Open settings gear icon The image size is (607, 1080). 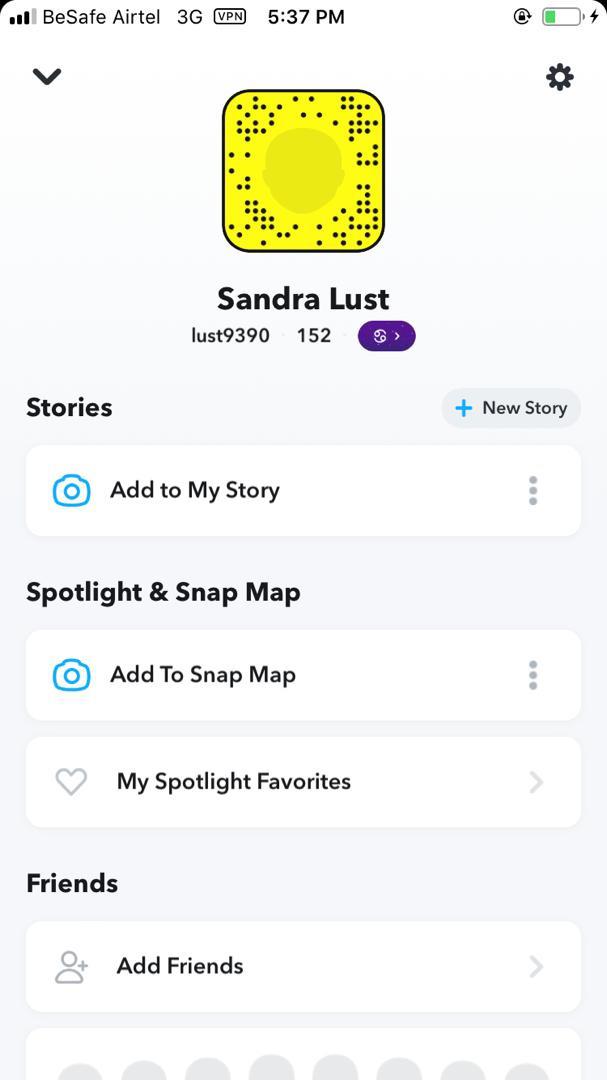tap(560, 77)
